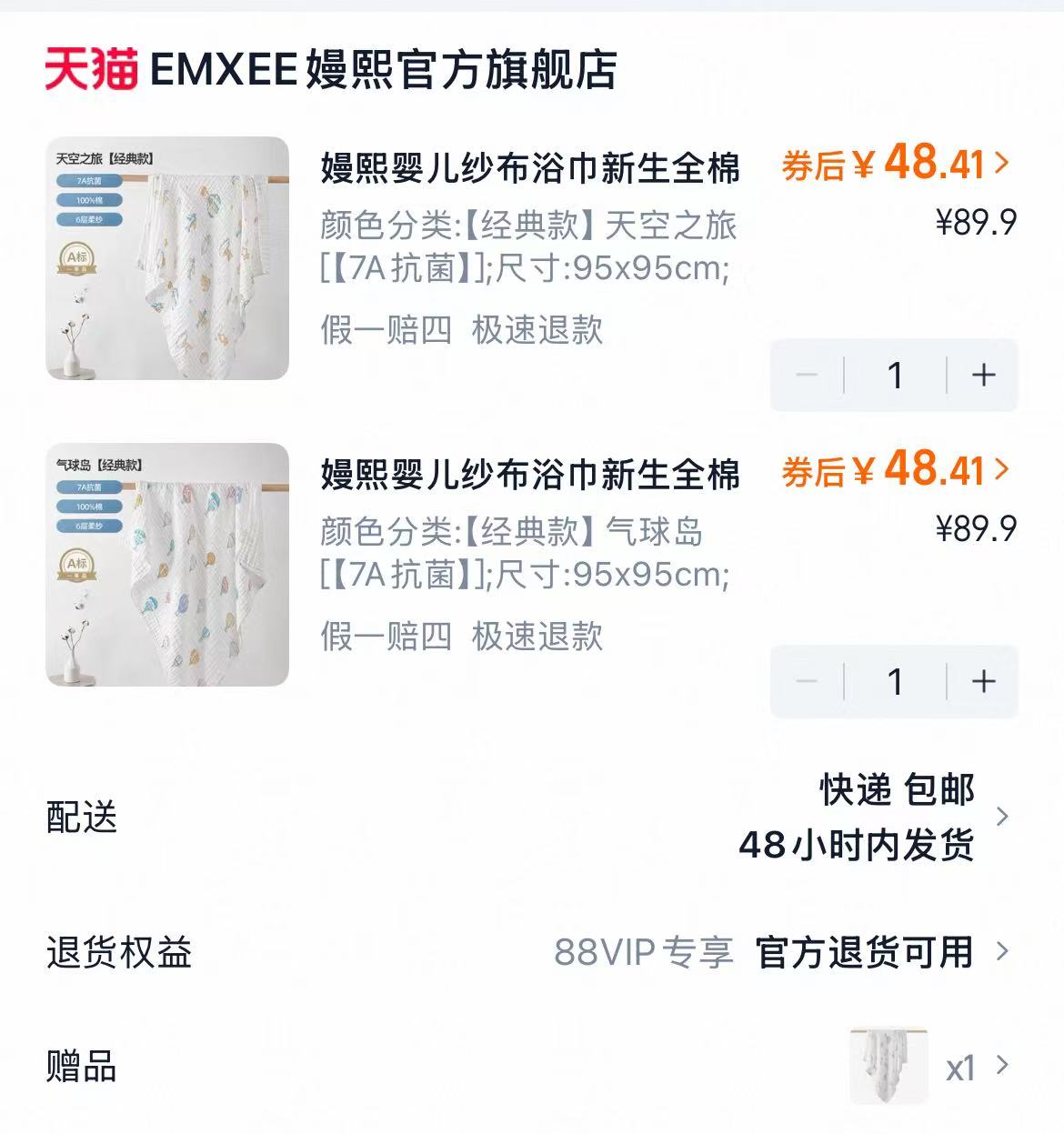Click the plus icon to increase 天空之旅 quantity
This screenshot has height=1134, width=1064.
[980, 376]
